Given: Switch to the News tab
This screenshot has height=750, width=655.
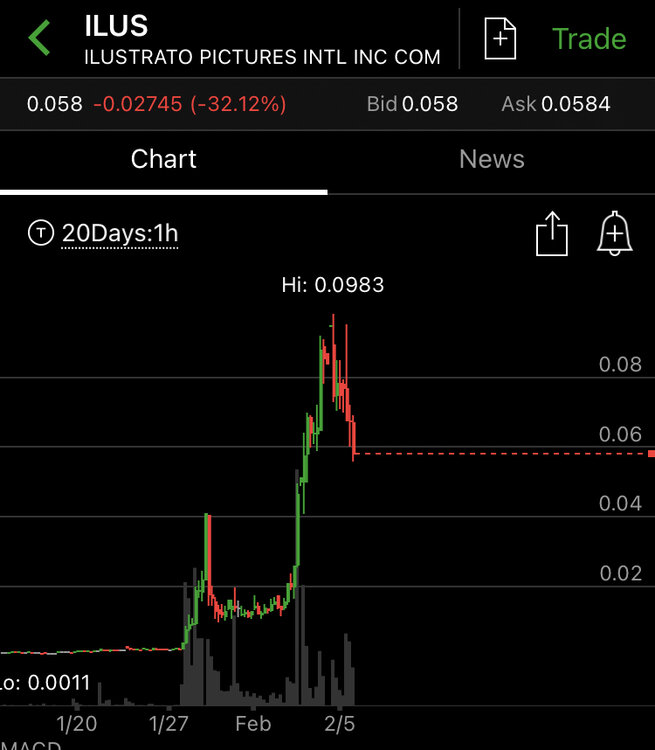Looking at the screenshot, I should click(491, 159).
